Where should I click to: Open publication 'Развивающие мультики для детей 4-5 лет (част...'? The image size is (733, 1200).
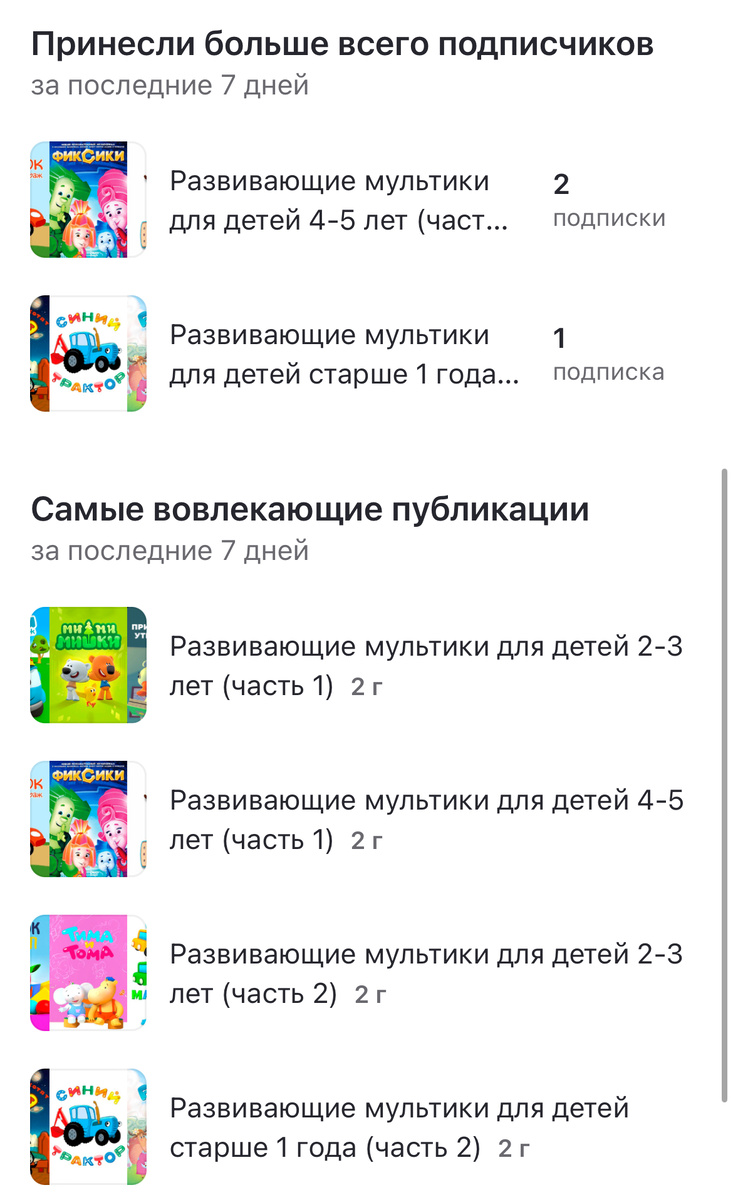coord(330,200)
